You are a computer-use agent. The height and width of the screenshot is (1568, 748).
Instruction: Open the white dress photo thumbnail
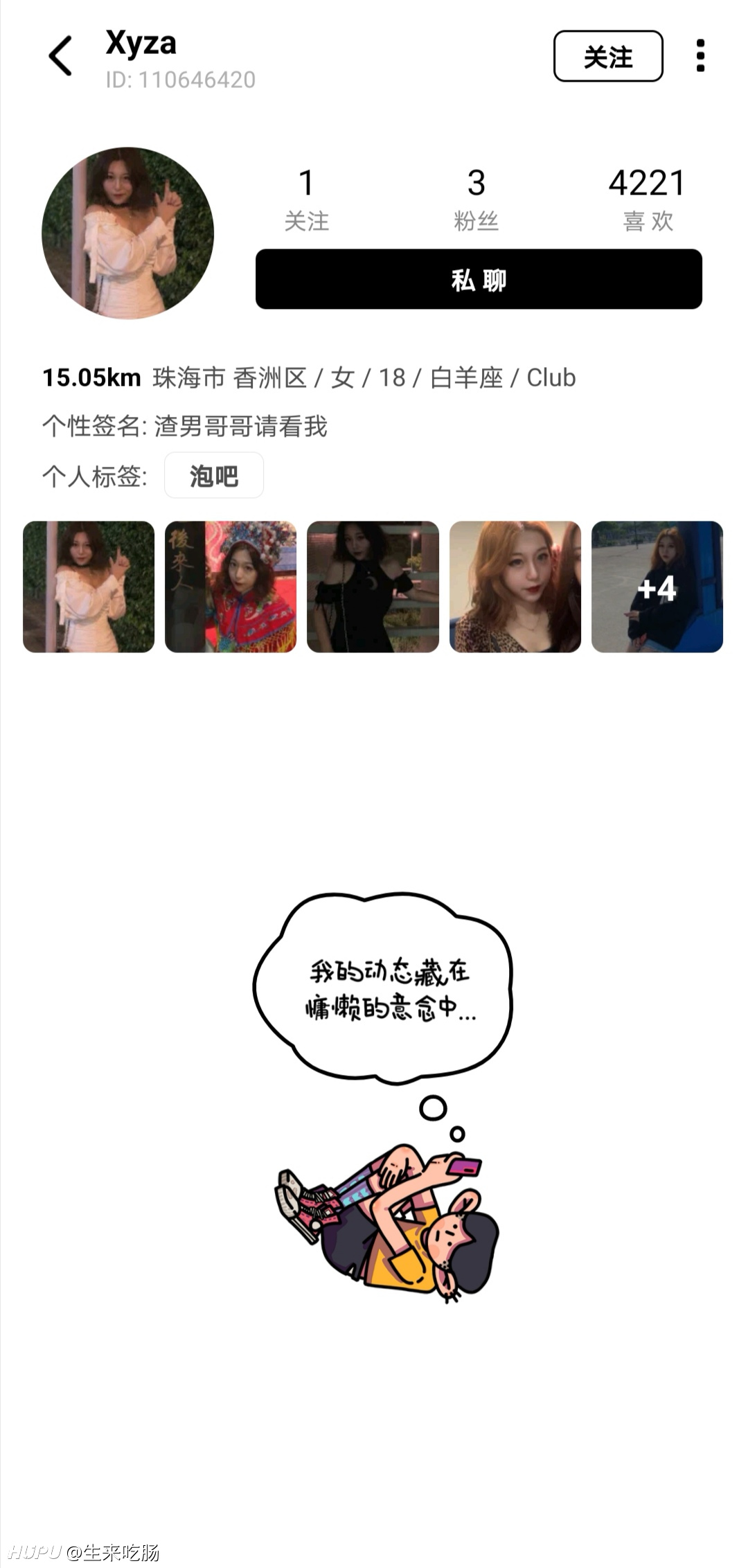pyautogui.click(x=89, y=587)
